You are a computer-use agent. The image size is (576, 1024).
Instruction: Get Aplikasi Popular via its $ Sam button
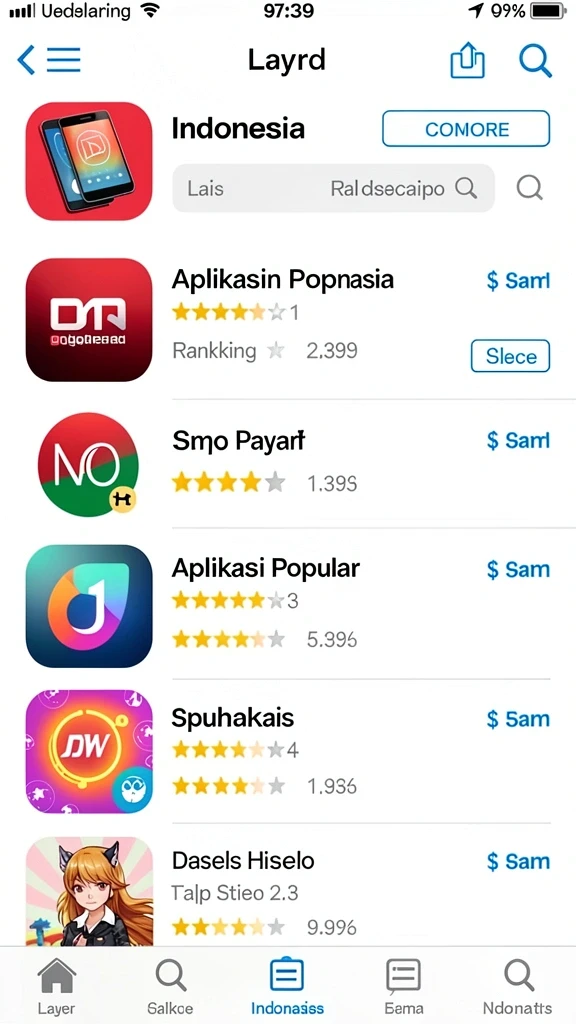pos(519,569)
